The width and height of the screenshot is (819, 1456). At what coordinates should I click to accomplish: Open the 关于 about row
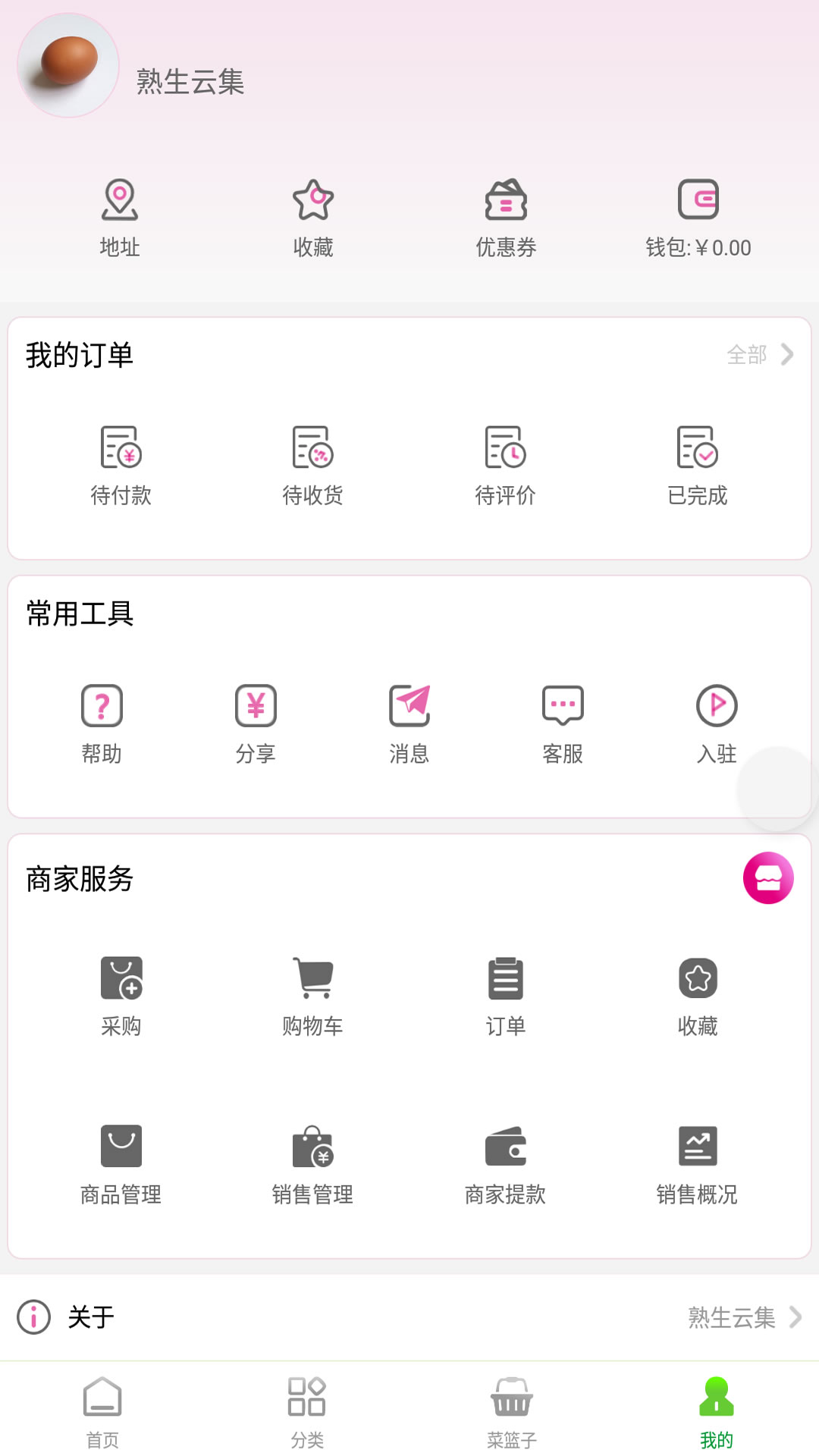click(409, 1317)
